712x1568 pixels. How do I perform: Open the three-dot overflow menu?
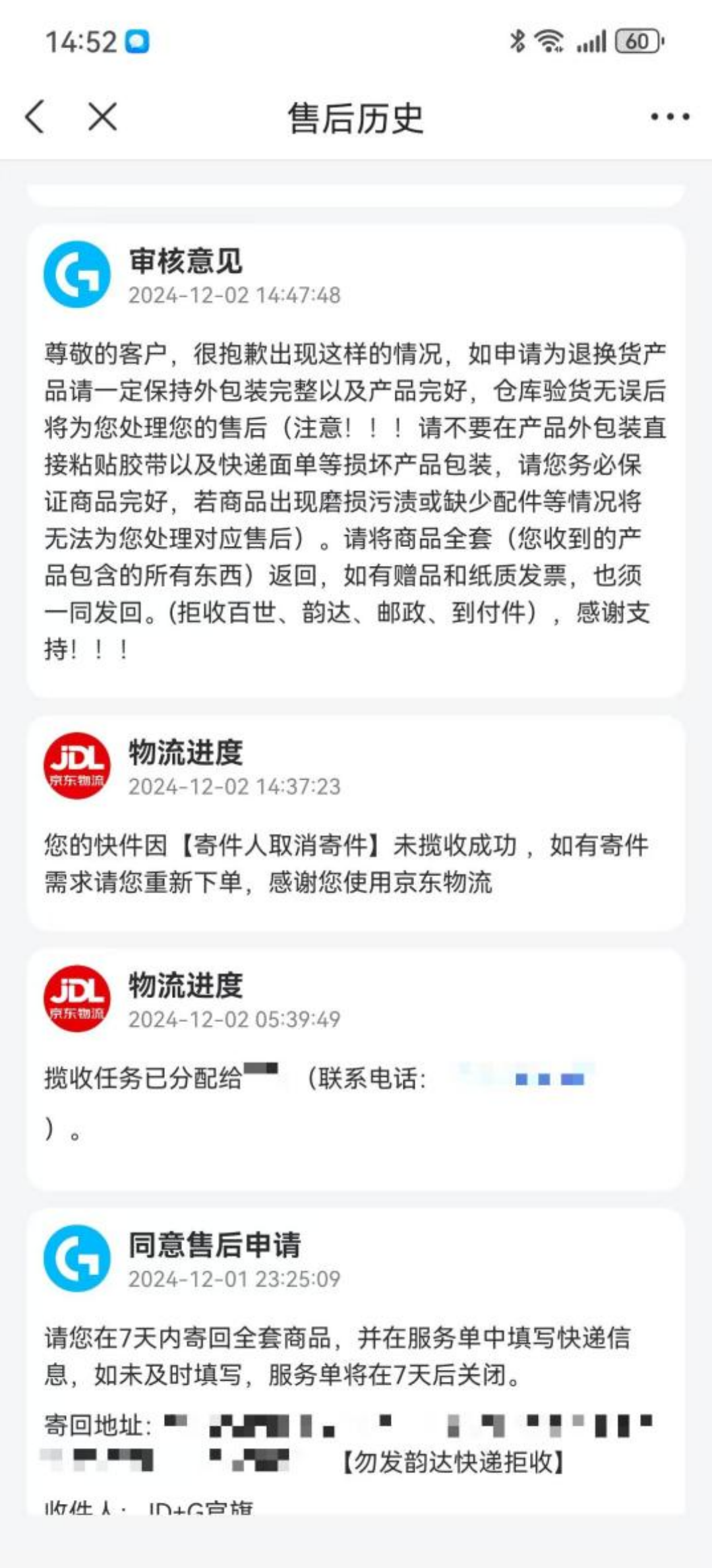pos(670,117)
